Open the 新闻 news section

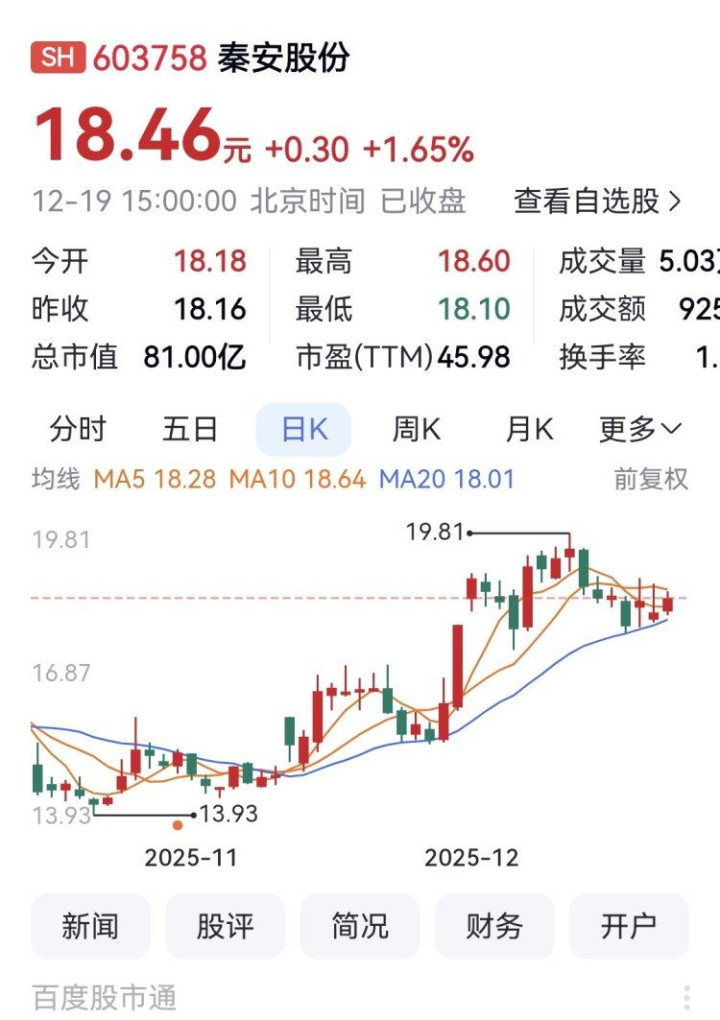click(90, 926)
